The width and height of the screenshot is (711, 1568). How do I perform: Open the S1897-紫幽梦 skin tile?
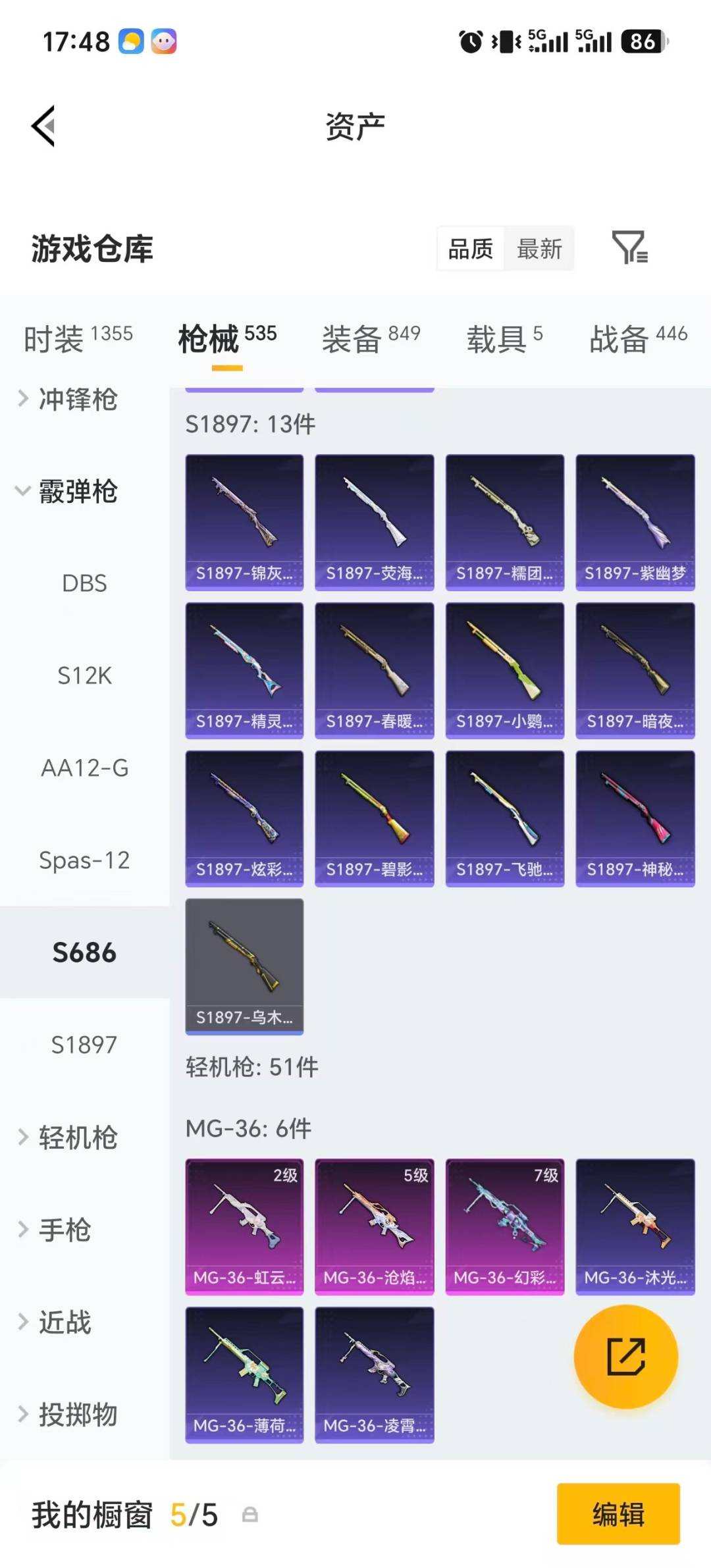(635, 522)
